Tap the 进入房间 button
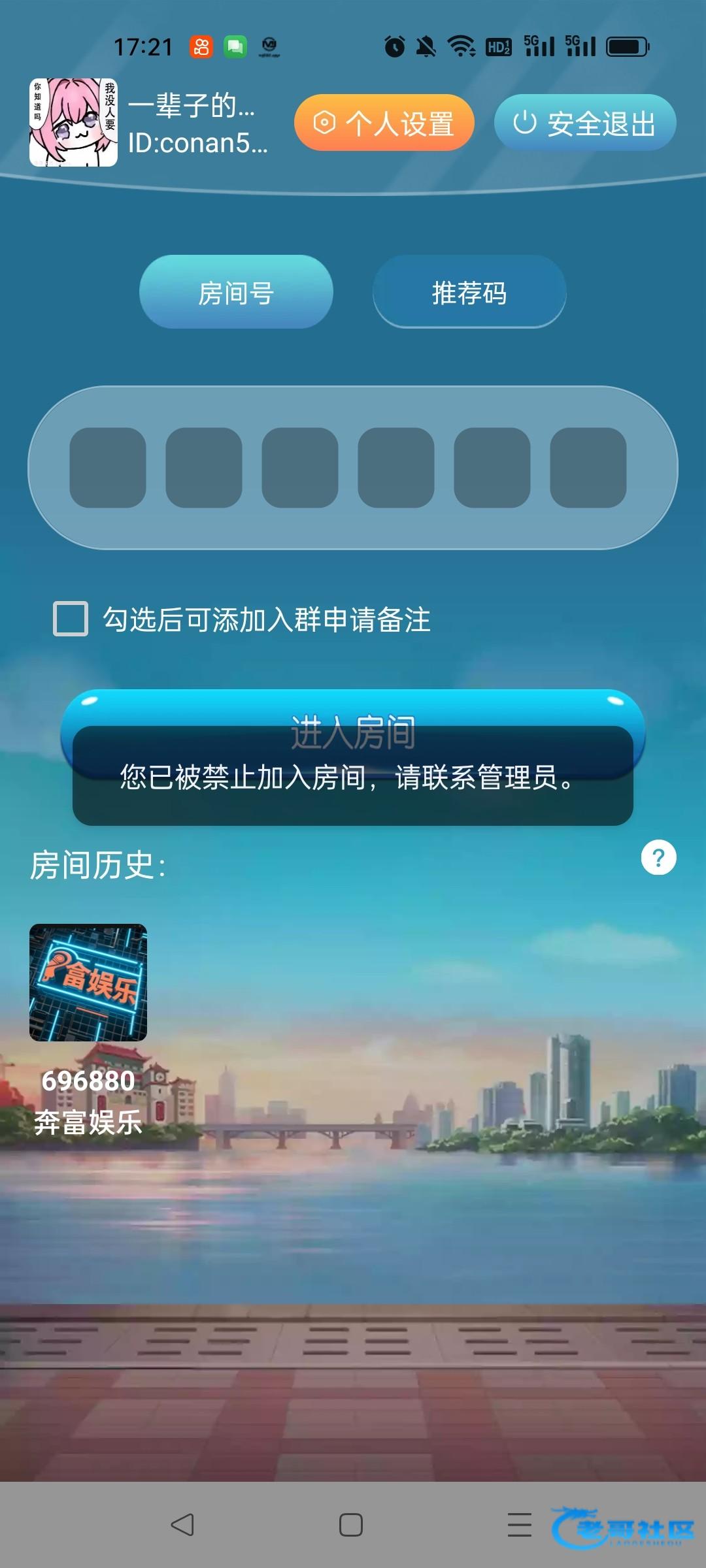The image size is (706, 1568). tap(352, 713)
